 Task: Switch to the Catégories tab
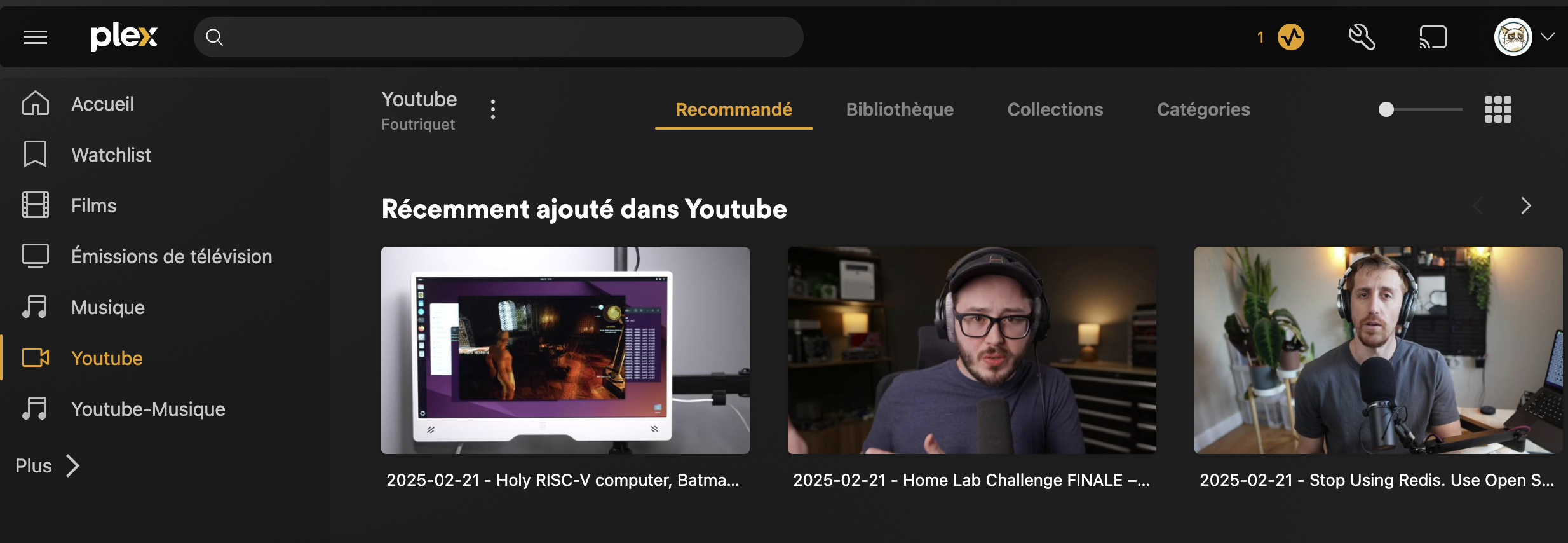point(1203,109)
